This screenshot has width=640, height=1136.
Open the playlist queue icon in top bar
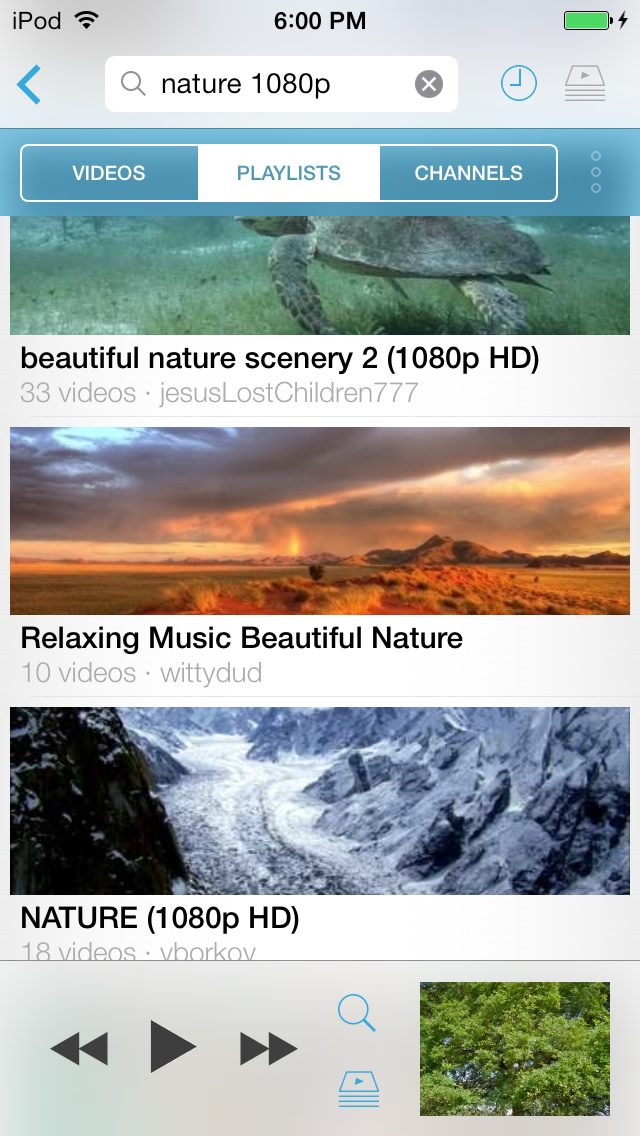[585, 84]
